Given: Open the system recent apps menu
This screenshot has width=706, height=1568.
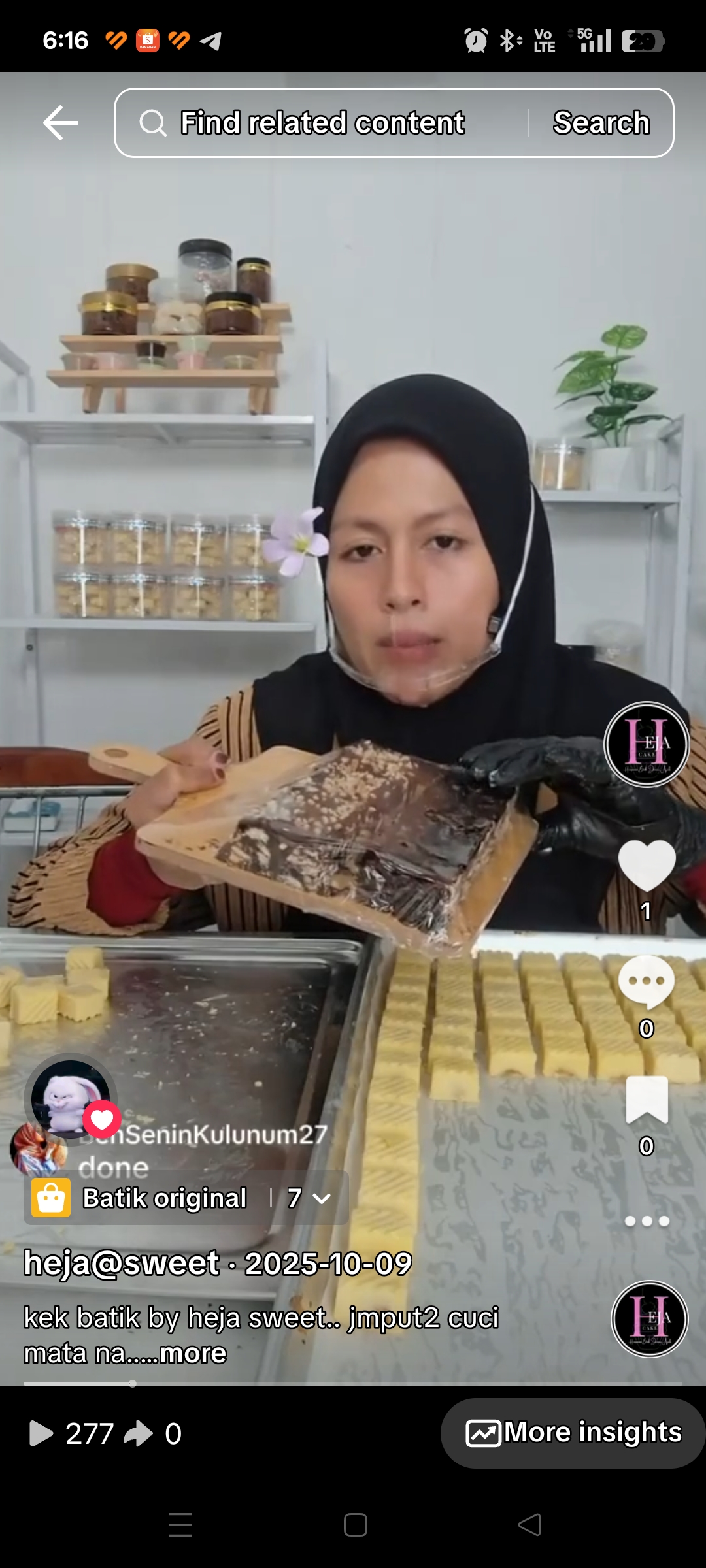Looking at the screenshot, I should [x=180, y=1525].
